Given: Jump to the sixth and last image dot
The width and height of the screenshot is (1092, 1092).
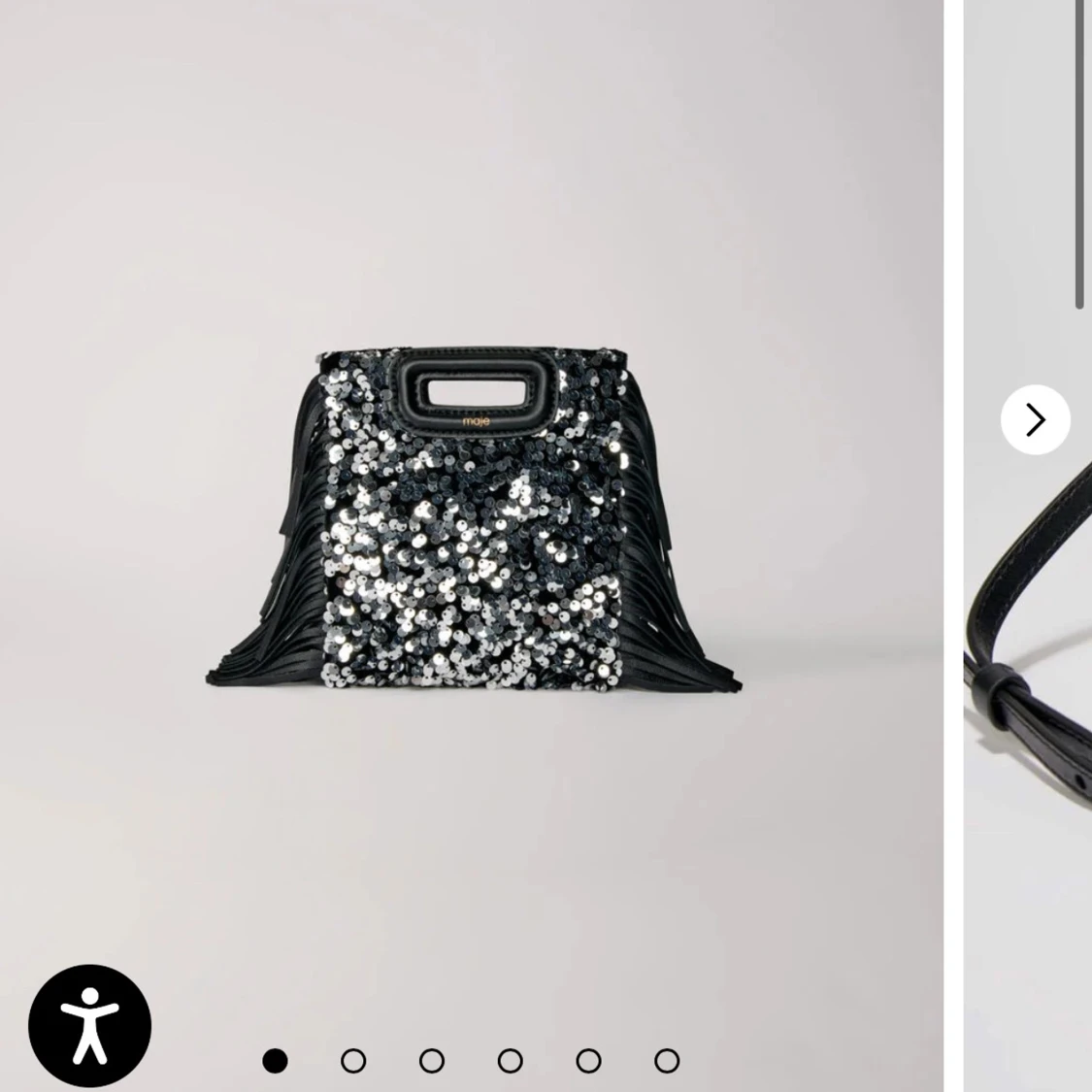Looking at the screenshot, I should pos(667,1061).
